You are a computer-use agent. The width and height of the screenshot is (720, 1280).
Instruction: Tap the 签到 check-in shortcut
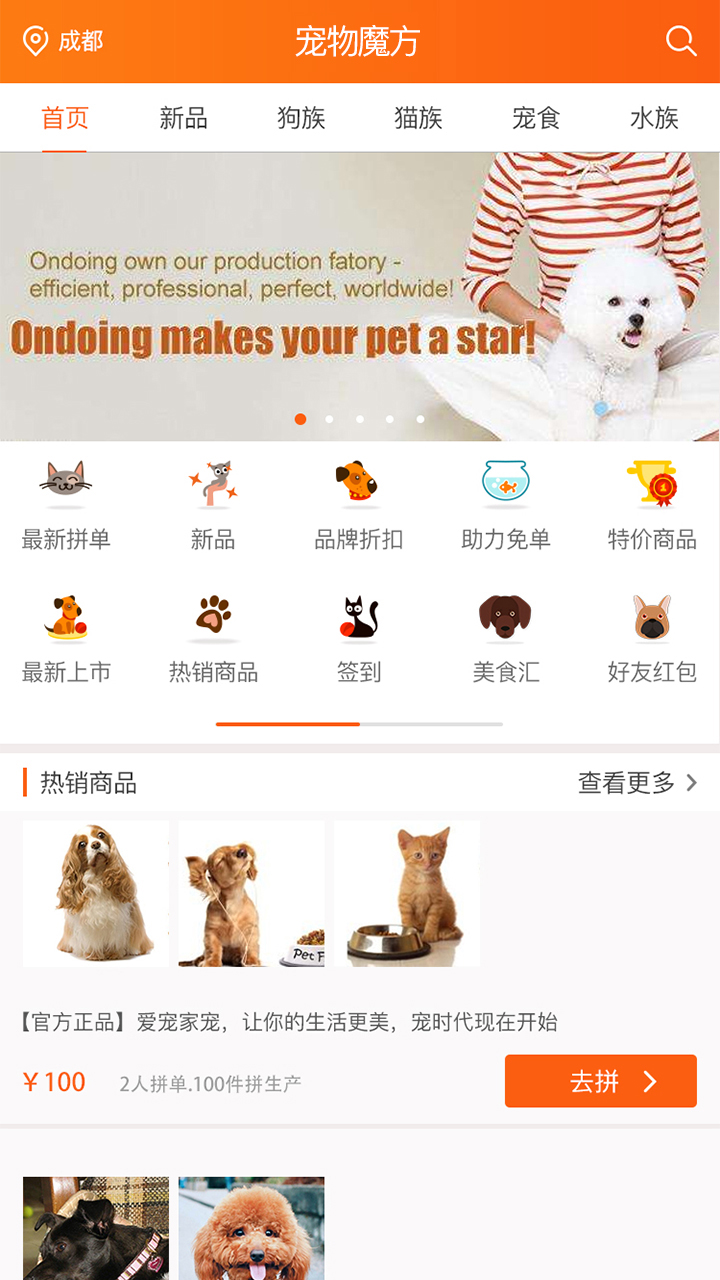pos(358,638)
